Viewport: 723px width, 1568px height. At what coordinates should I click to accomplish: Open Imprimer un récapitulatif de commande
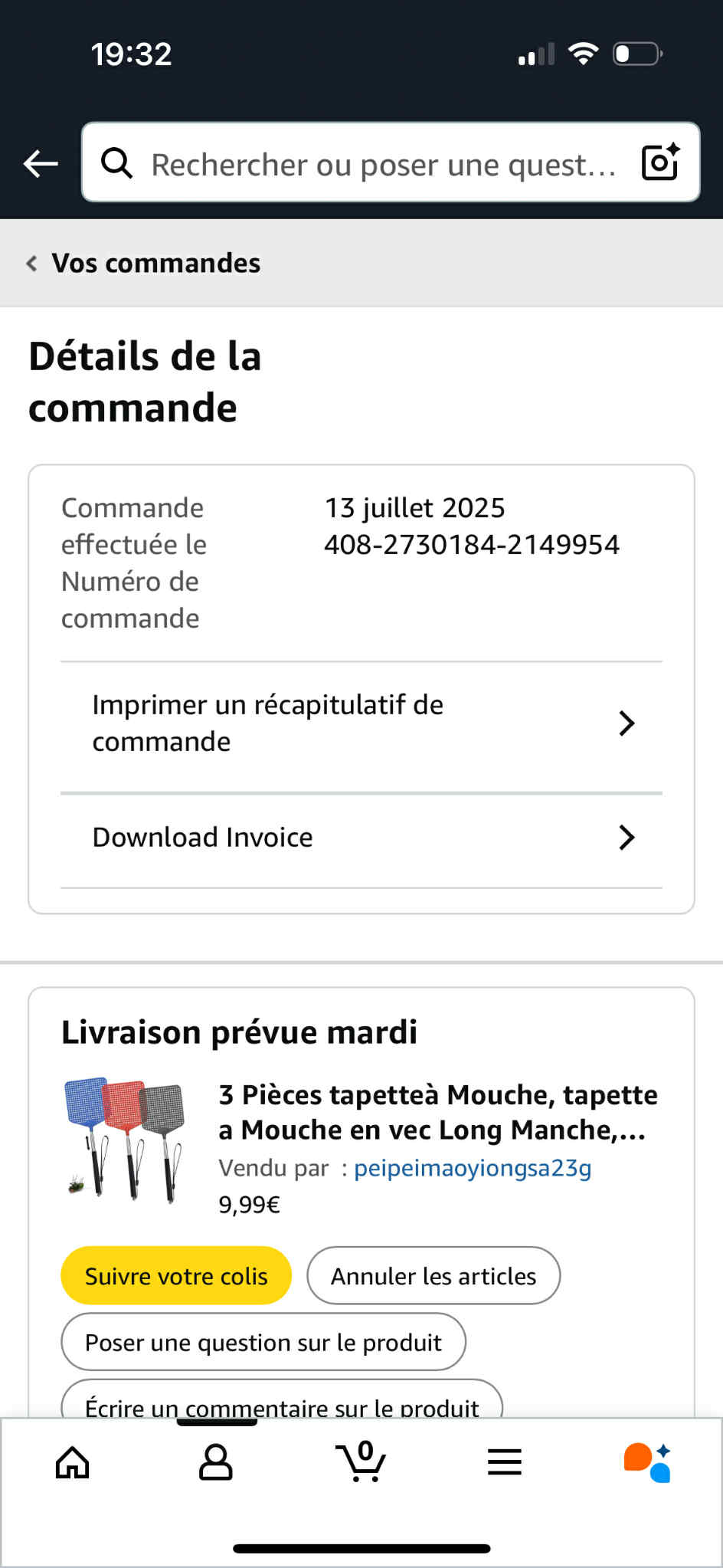pyautogui.click(x=361, y=723)
